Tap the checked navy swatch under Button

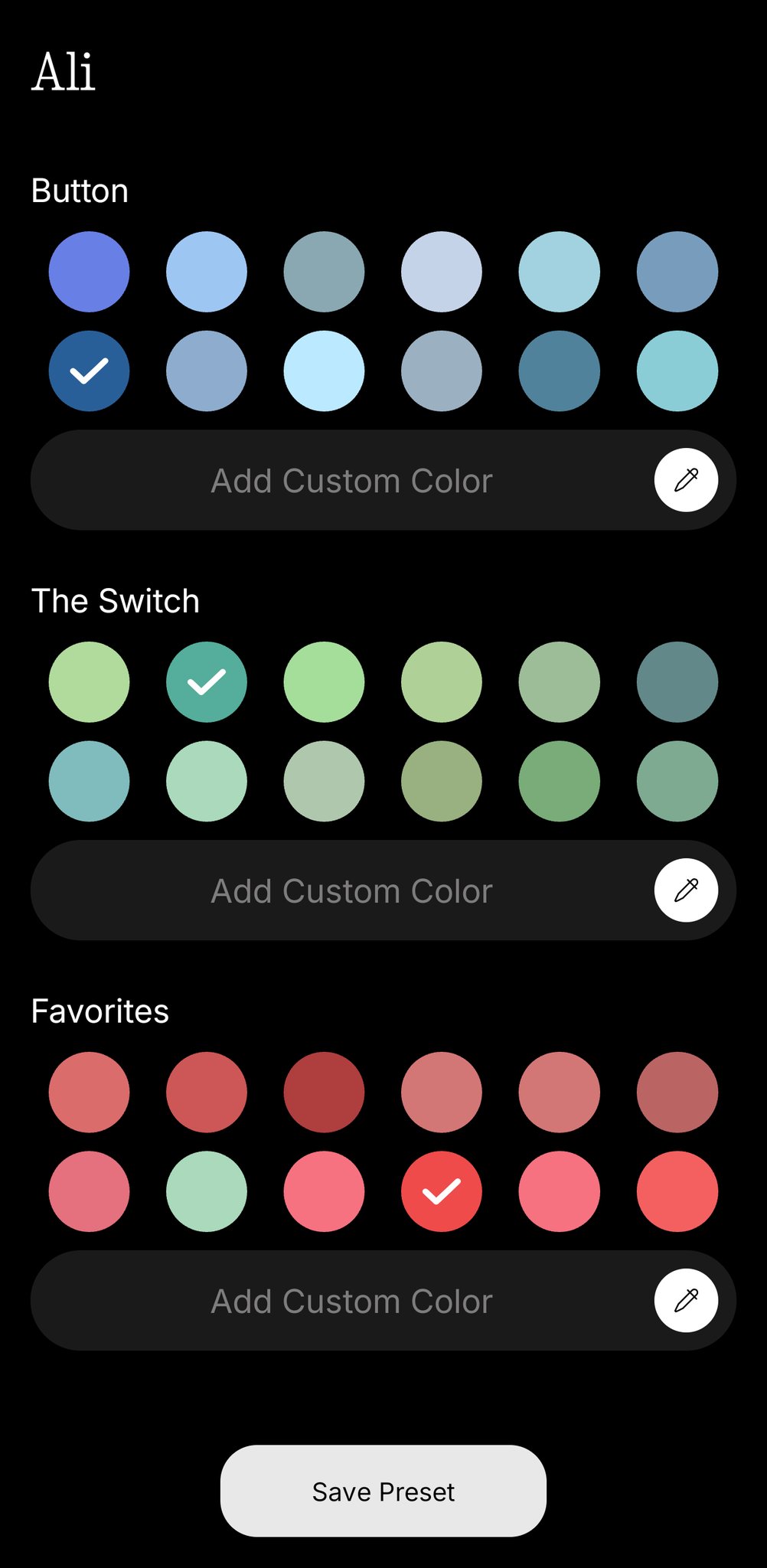point(89,371)
